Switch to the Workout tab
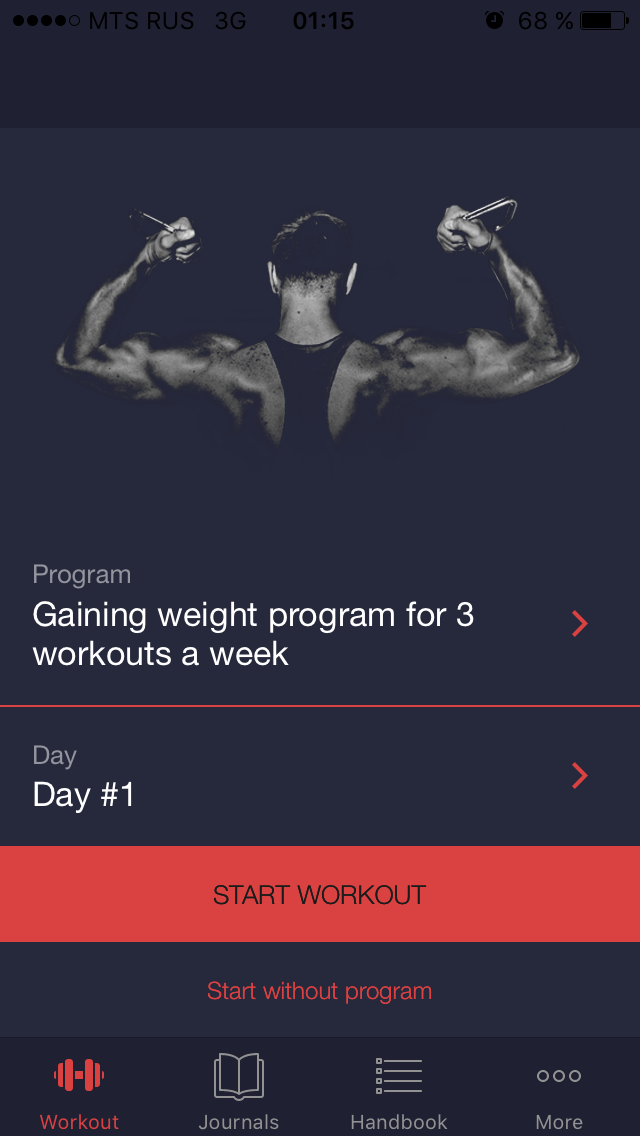 click(x=80, y=1091)
